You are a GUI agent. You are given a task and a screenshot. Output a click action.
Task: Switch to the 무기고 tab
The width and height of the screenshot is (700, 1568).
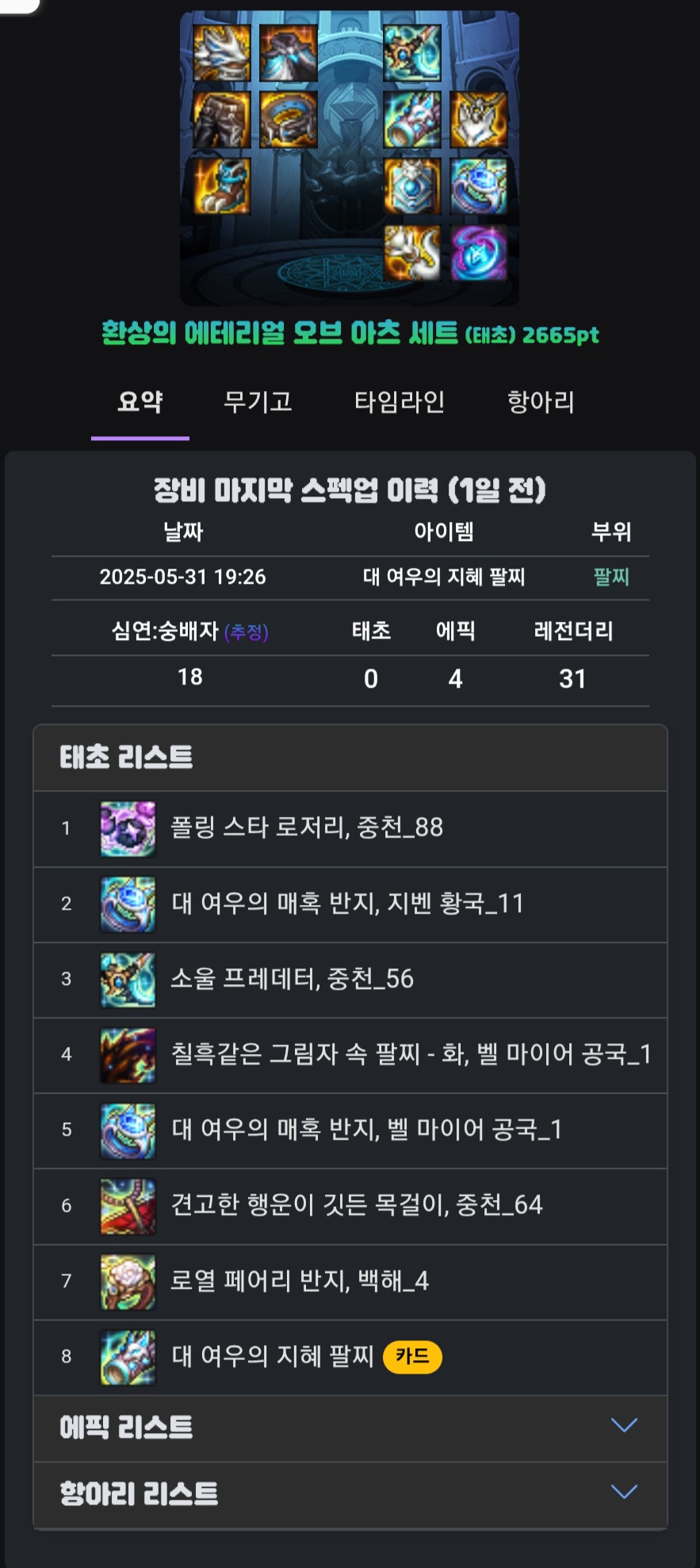tap(258, 402)
